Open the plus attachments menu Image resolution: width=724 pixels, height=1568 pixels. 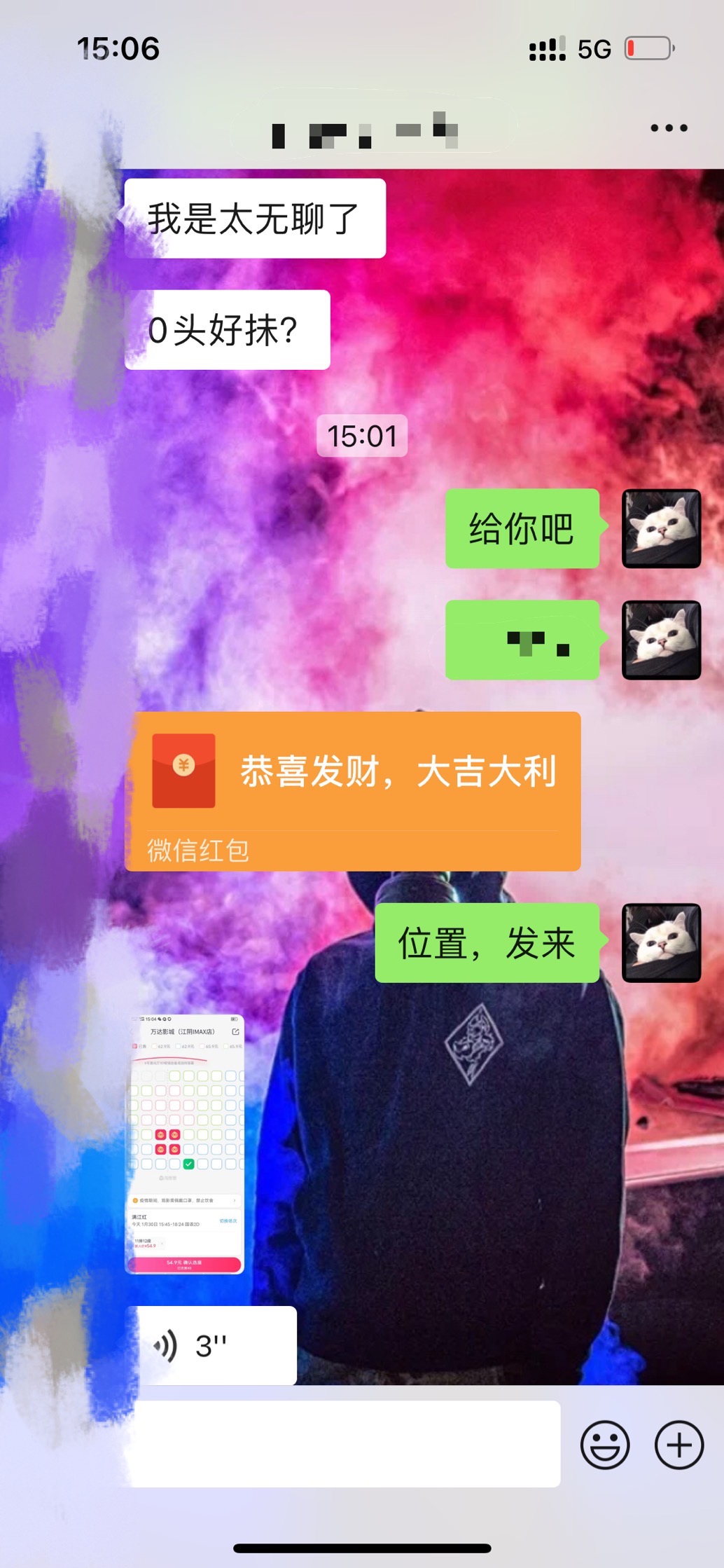coord(678,1445)
